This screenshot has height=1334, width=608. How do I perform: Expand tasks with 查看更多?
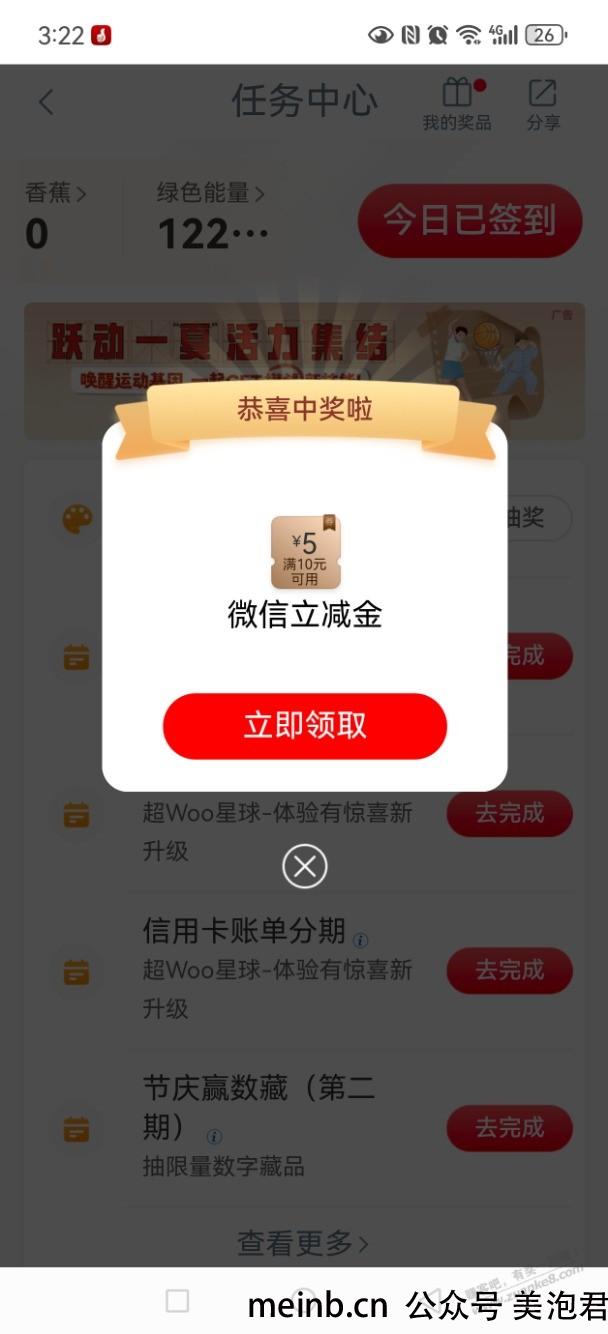click(303, 1243)
